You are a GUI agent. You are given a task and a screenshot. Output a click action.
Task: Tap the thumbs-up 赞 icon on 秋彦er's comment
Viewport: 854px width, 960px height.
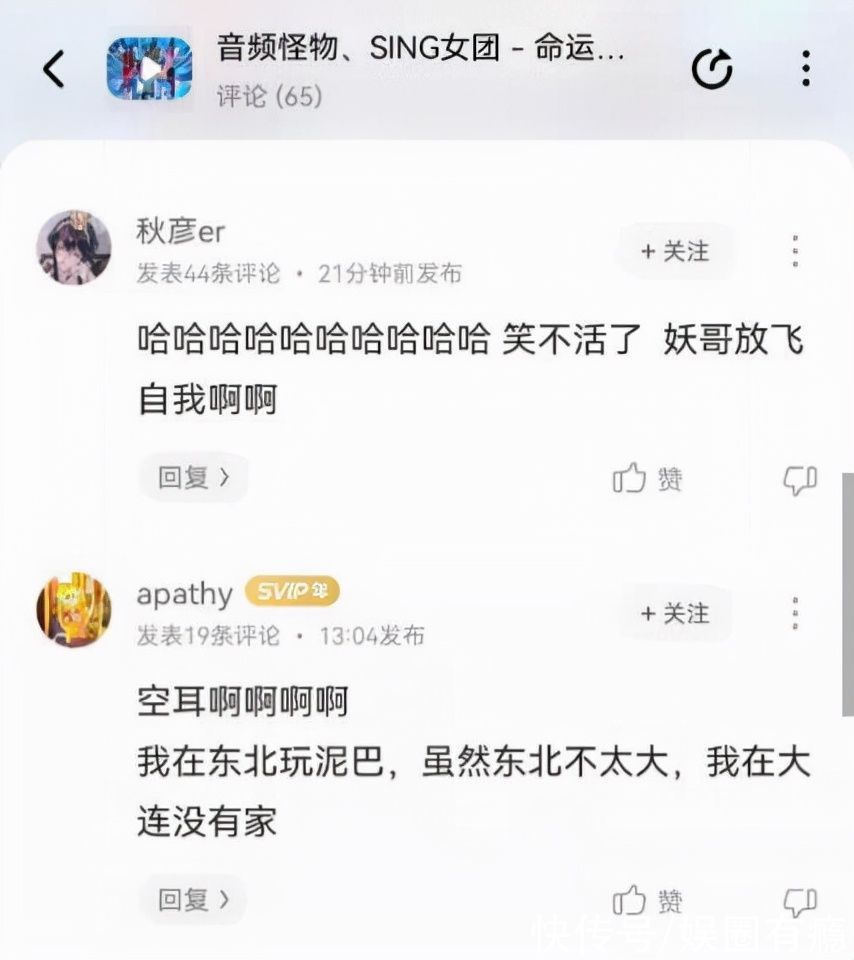click(646, 479)
